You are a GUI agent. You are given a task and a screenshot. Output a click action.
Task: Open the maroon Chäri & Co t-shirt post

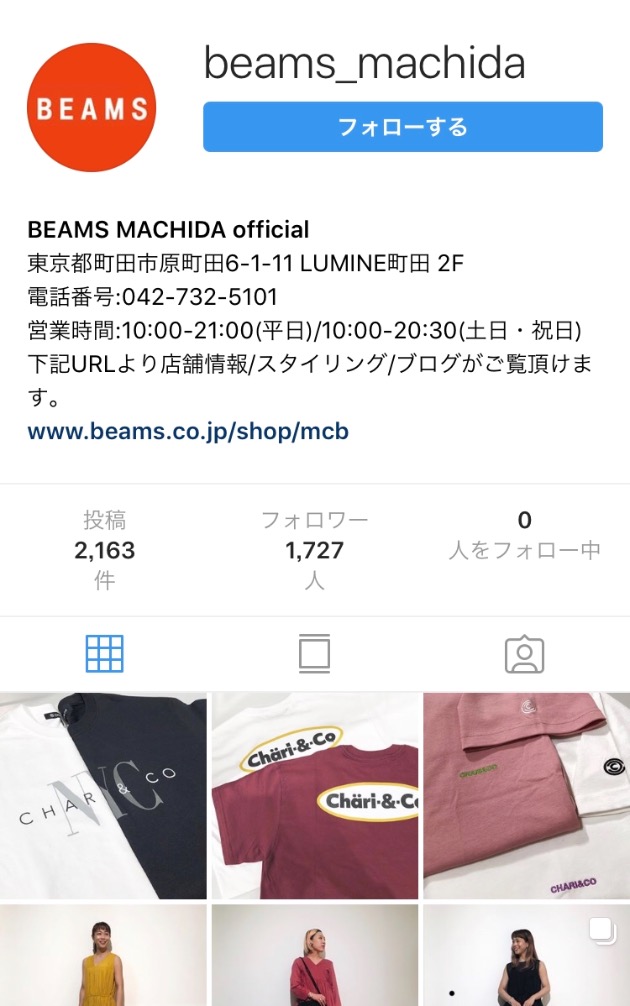click(315, 795)
